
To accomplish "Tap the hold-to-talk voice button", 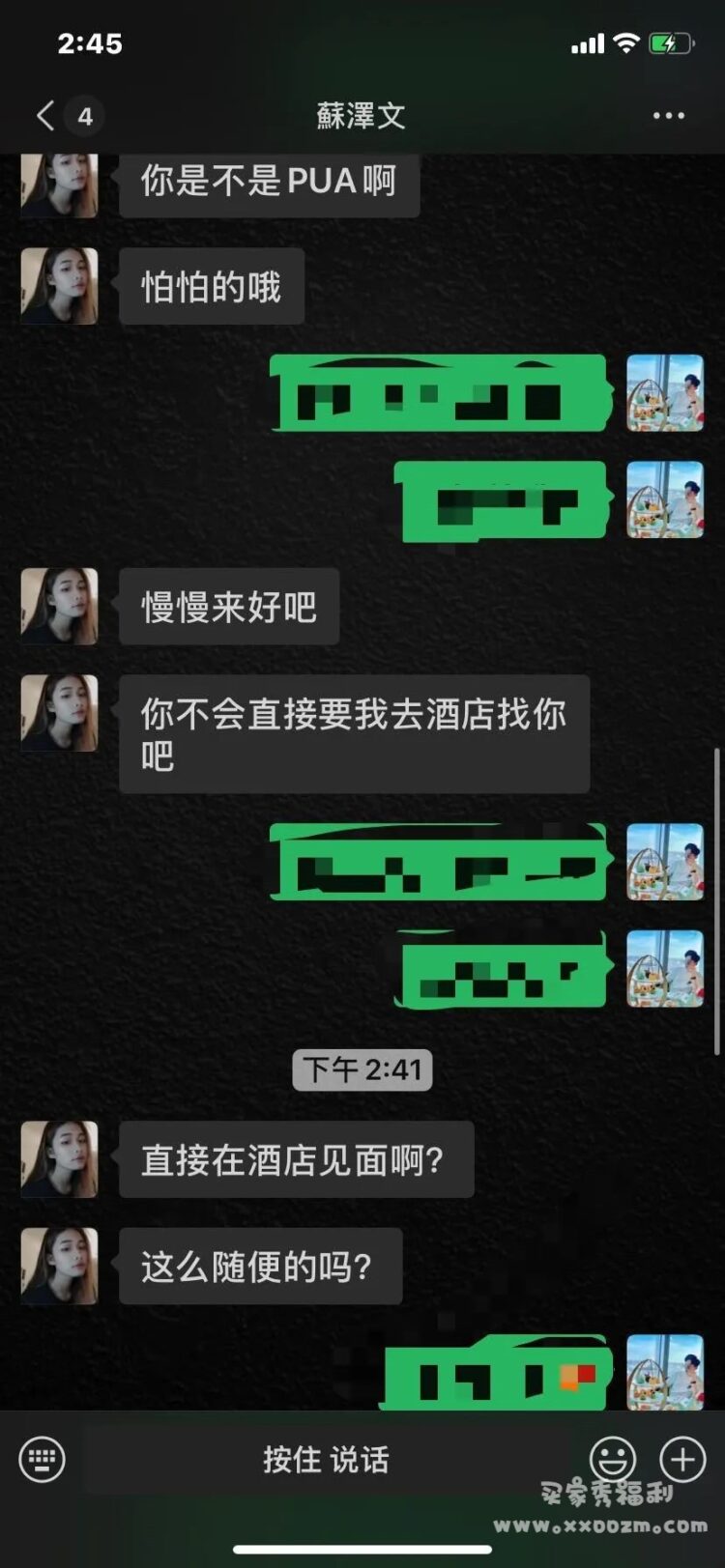I will tap(326, 1459).
